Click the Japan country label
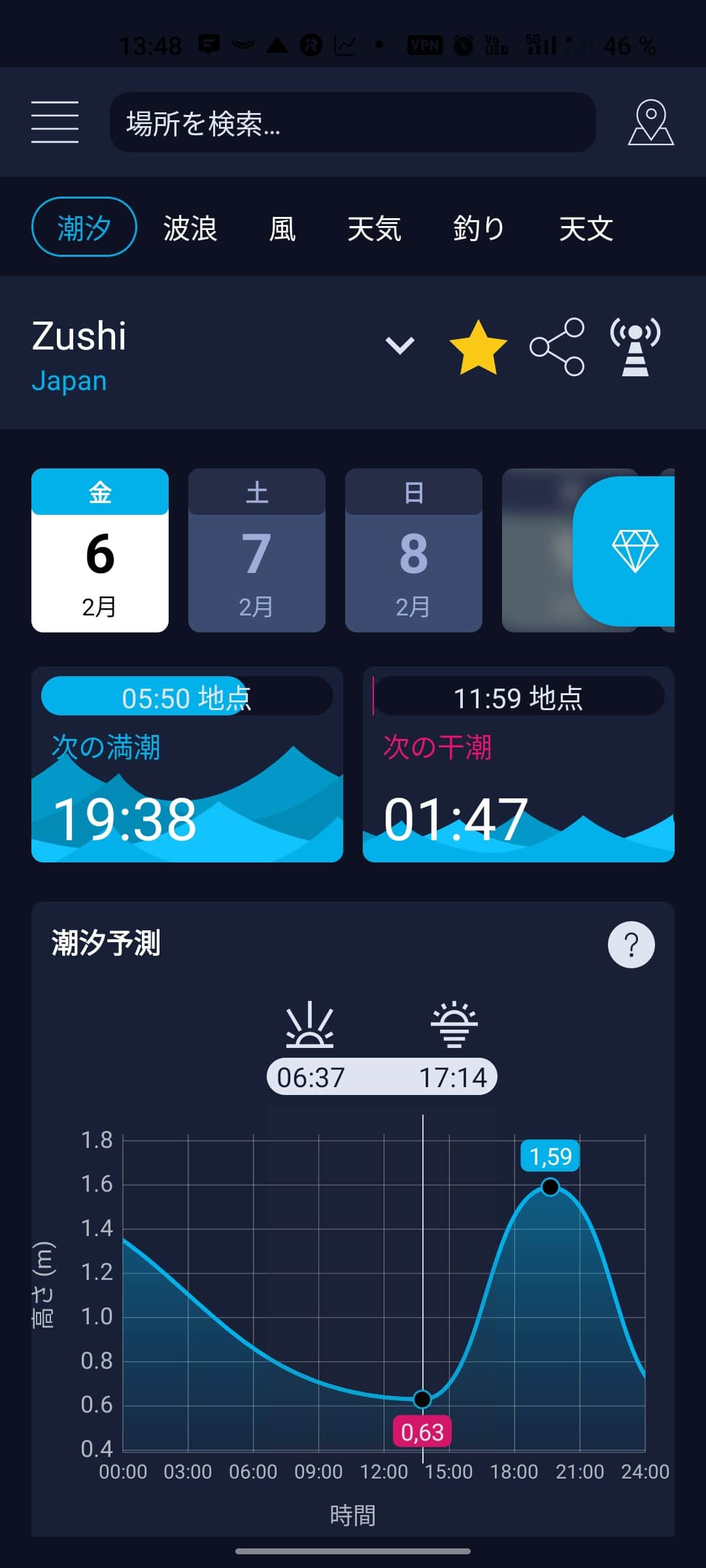The width and height of the screenshot is (706, 1568). pos(69,380)
